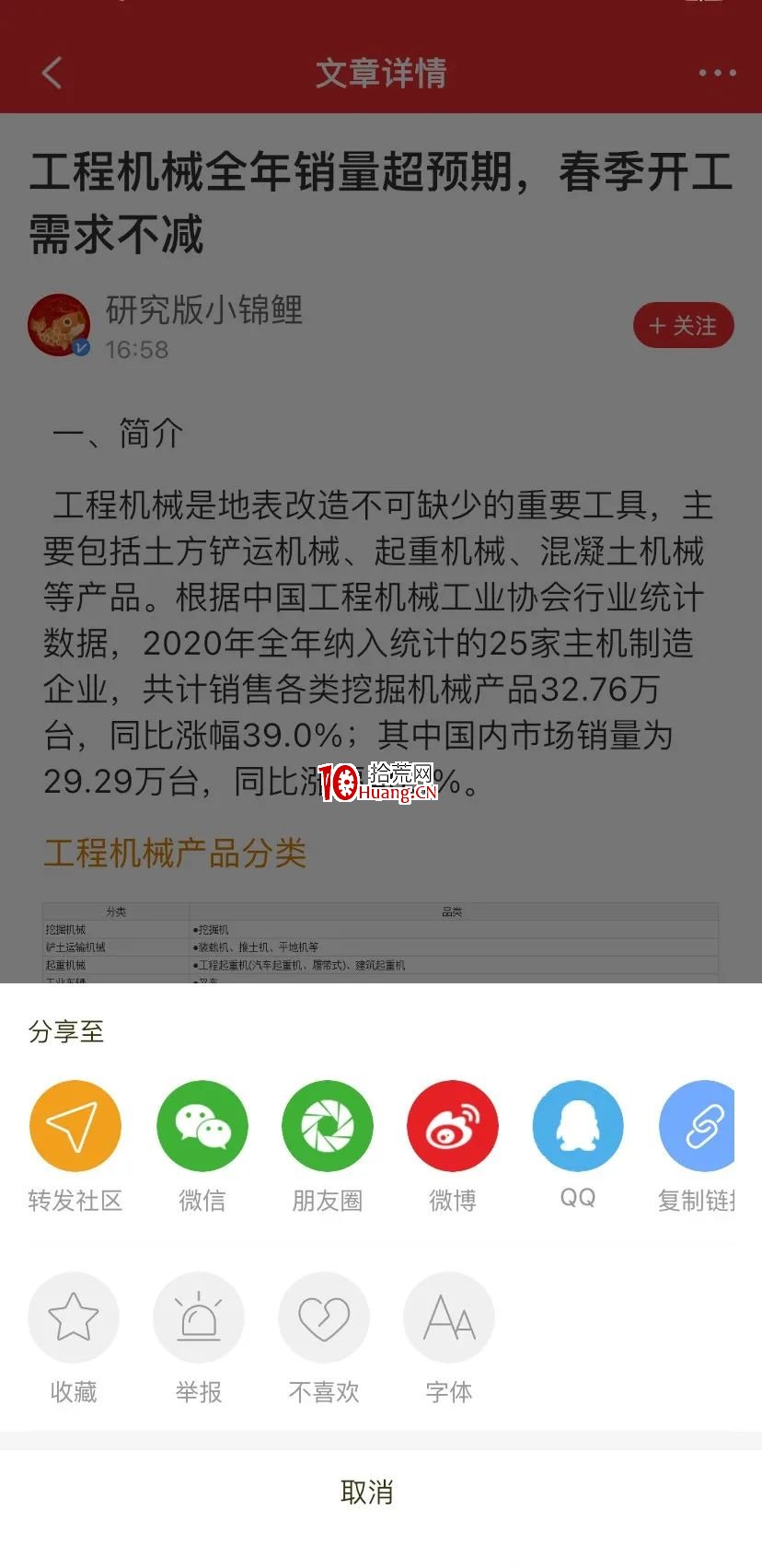Image resolution: width=762 pixels, height=1568 pixels.
Task: Go back with the top-left arrow
Action: (52, 73)
